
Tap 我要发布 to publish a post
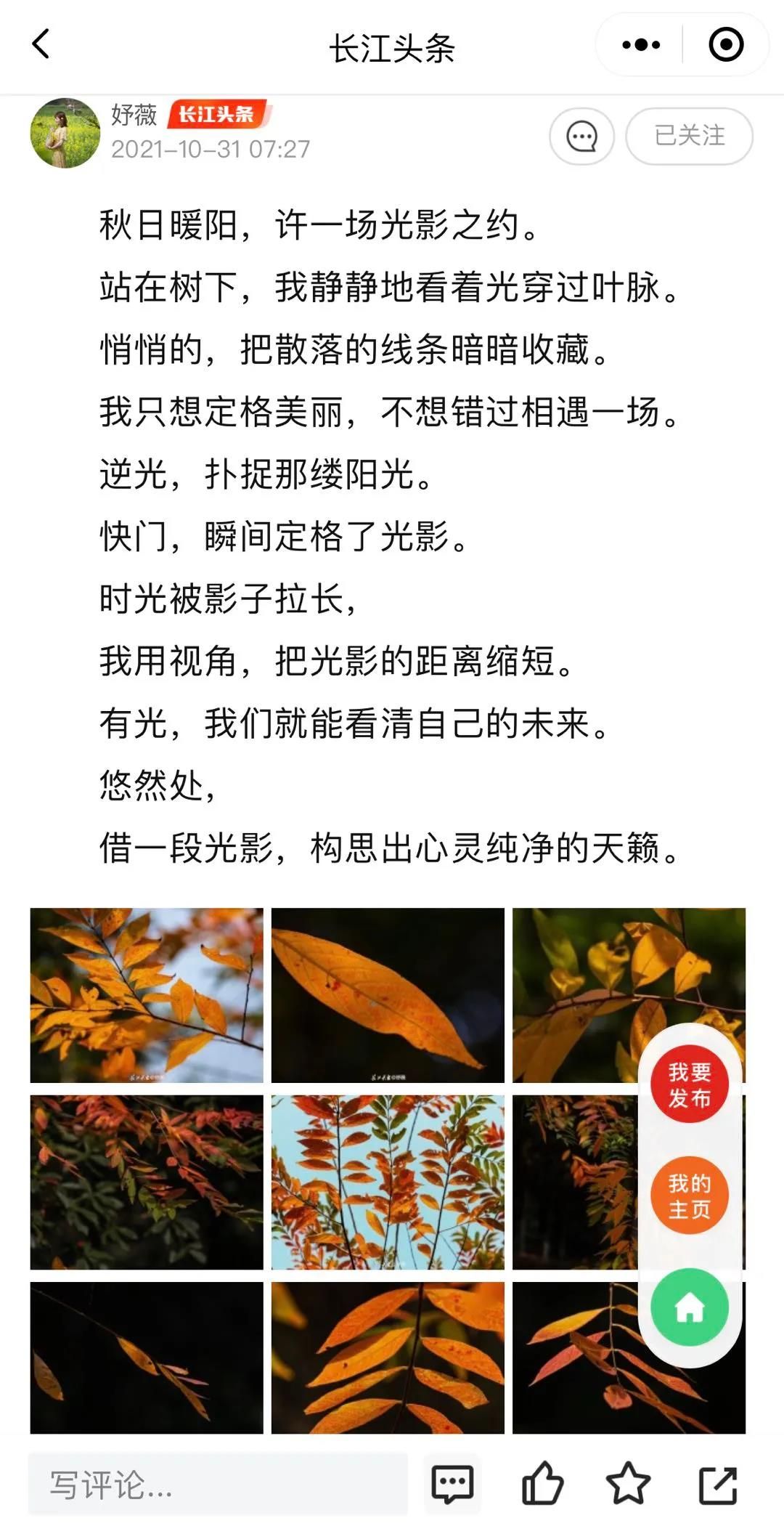689,1084
